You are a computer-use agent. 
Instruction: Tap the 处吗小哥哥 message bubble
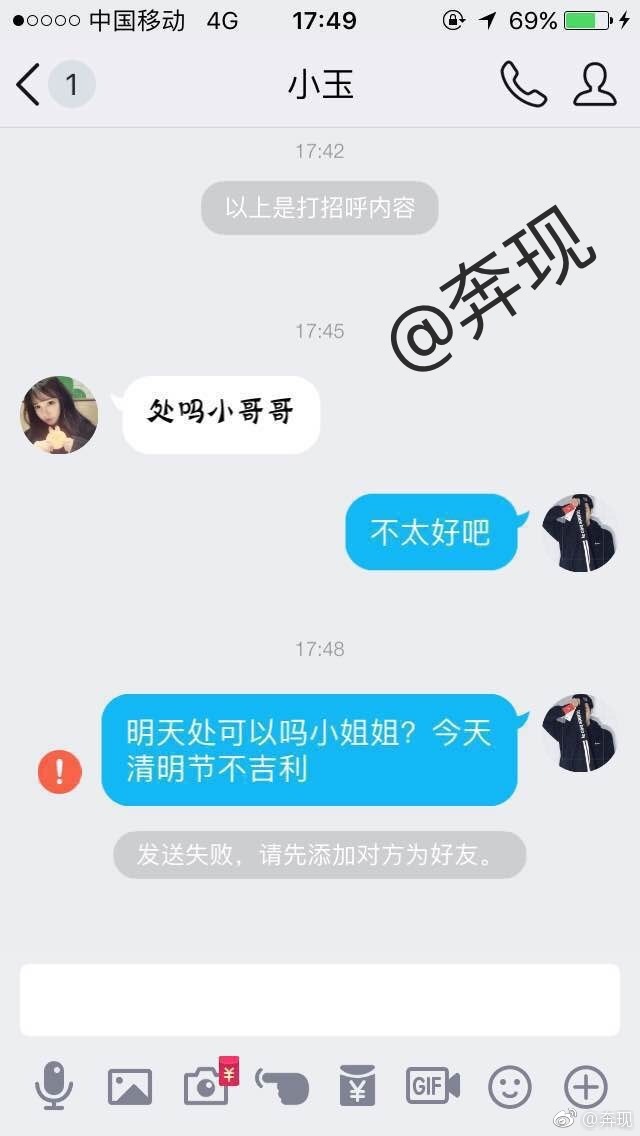[221, 414]
